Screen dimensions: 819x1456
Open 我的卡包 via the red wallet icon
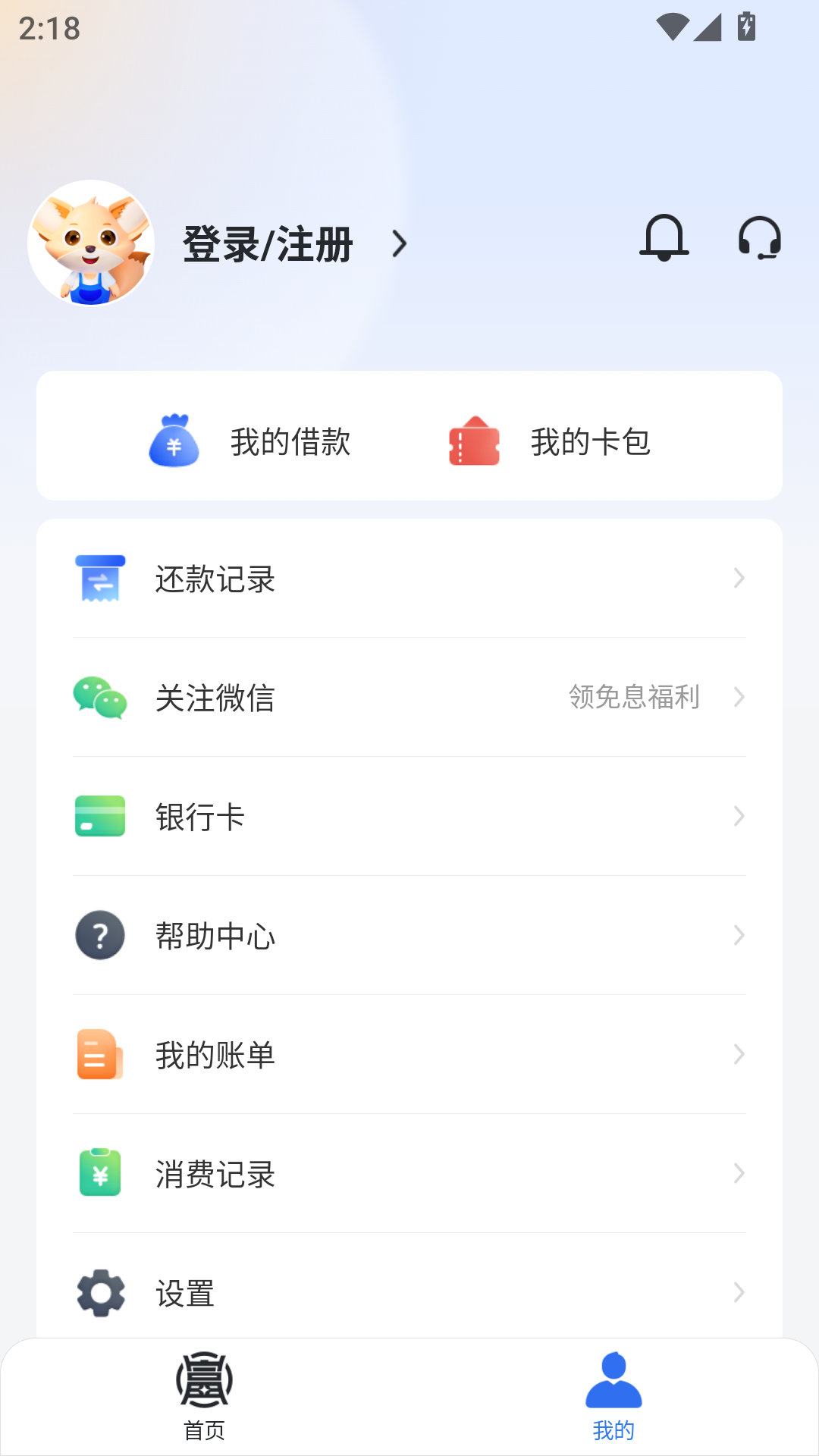click(x=475, y=443)
